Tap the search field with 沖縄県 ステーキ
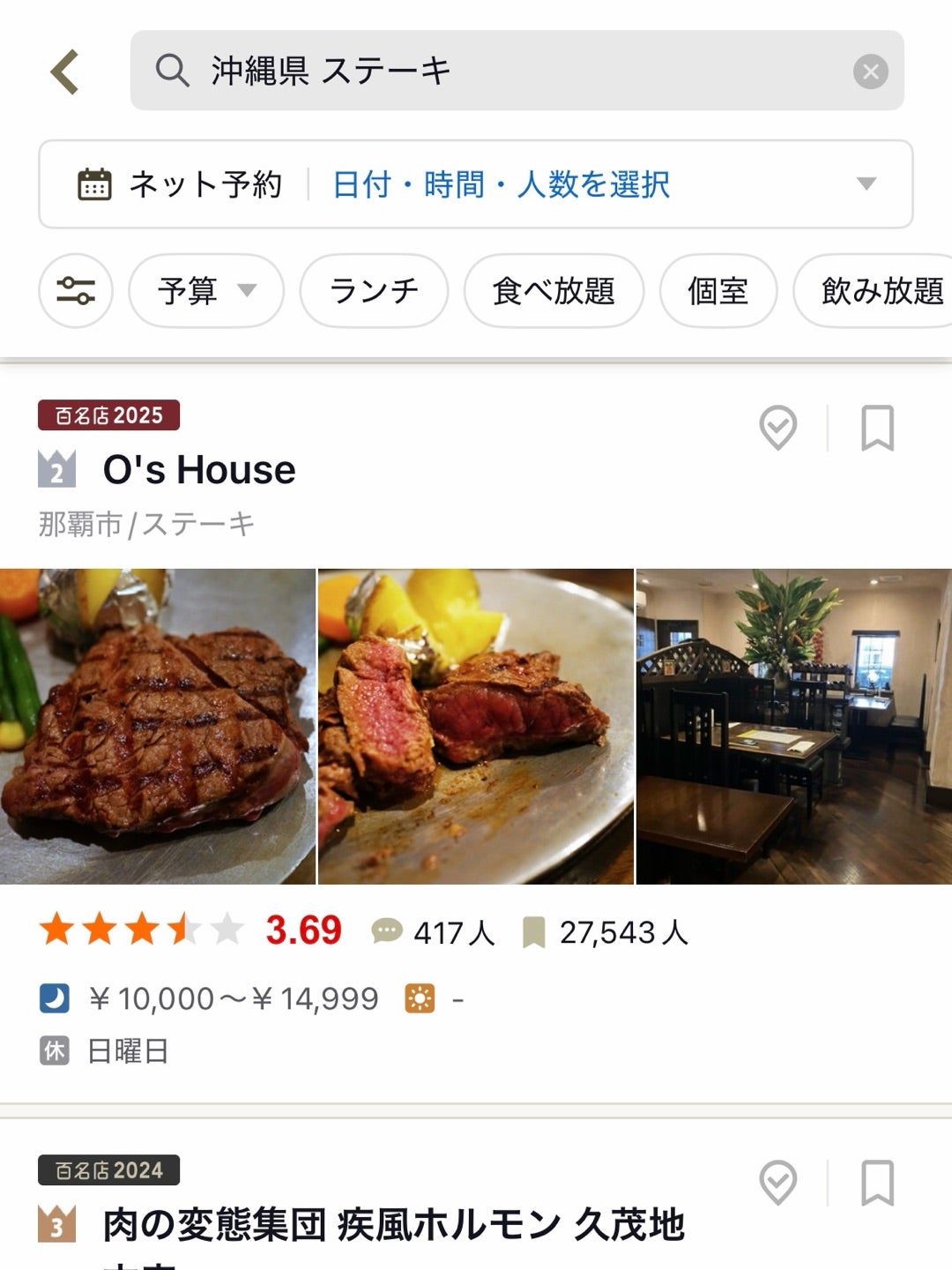952x1270 pixels. click(x=494, y=71)
